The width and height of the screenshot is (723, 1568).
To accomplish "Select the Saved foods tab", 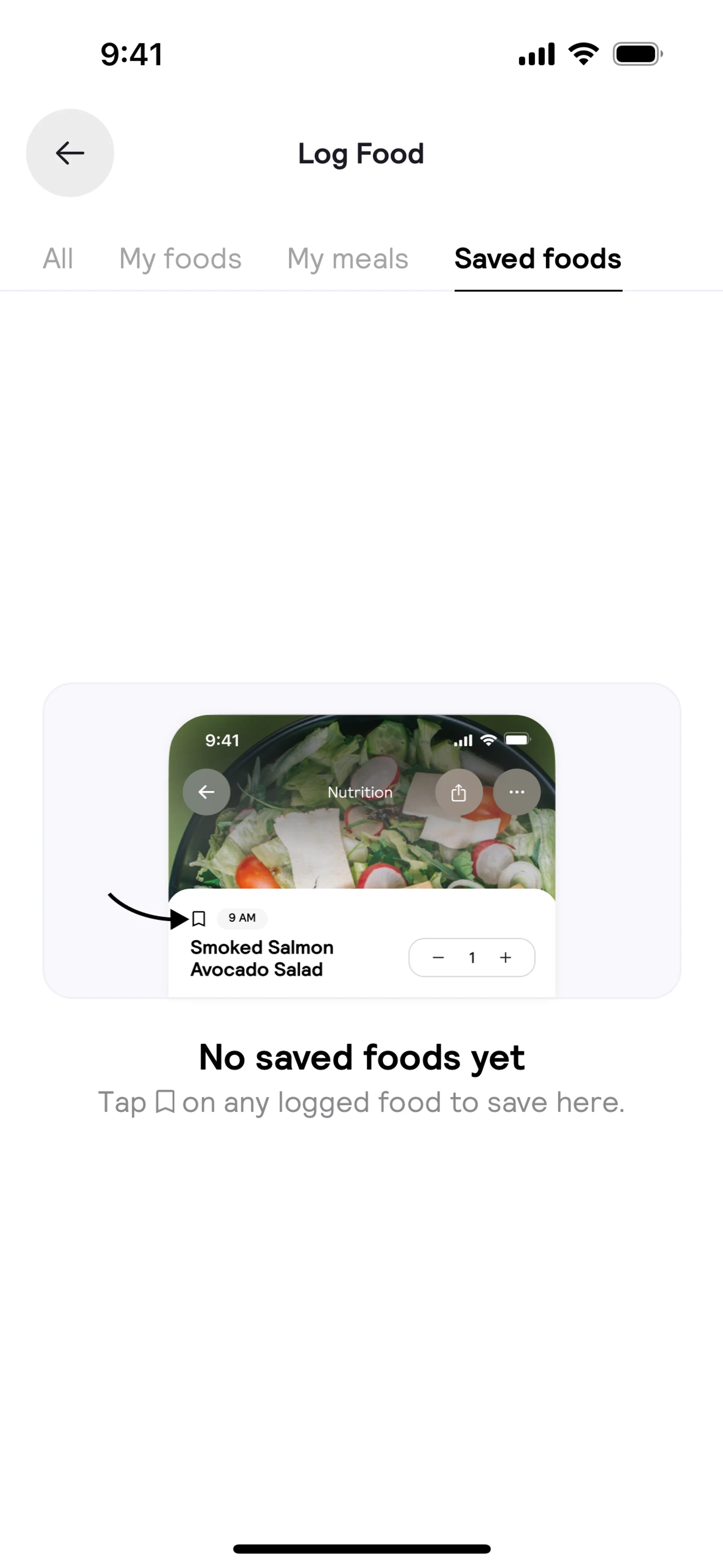I will tap(538, 259).
